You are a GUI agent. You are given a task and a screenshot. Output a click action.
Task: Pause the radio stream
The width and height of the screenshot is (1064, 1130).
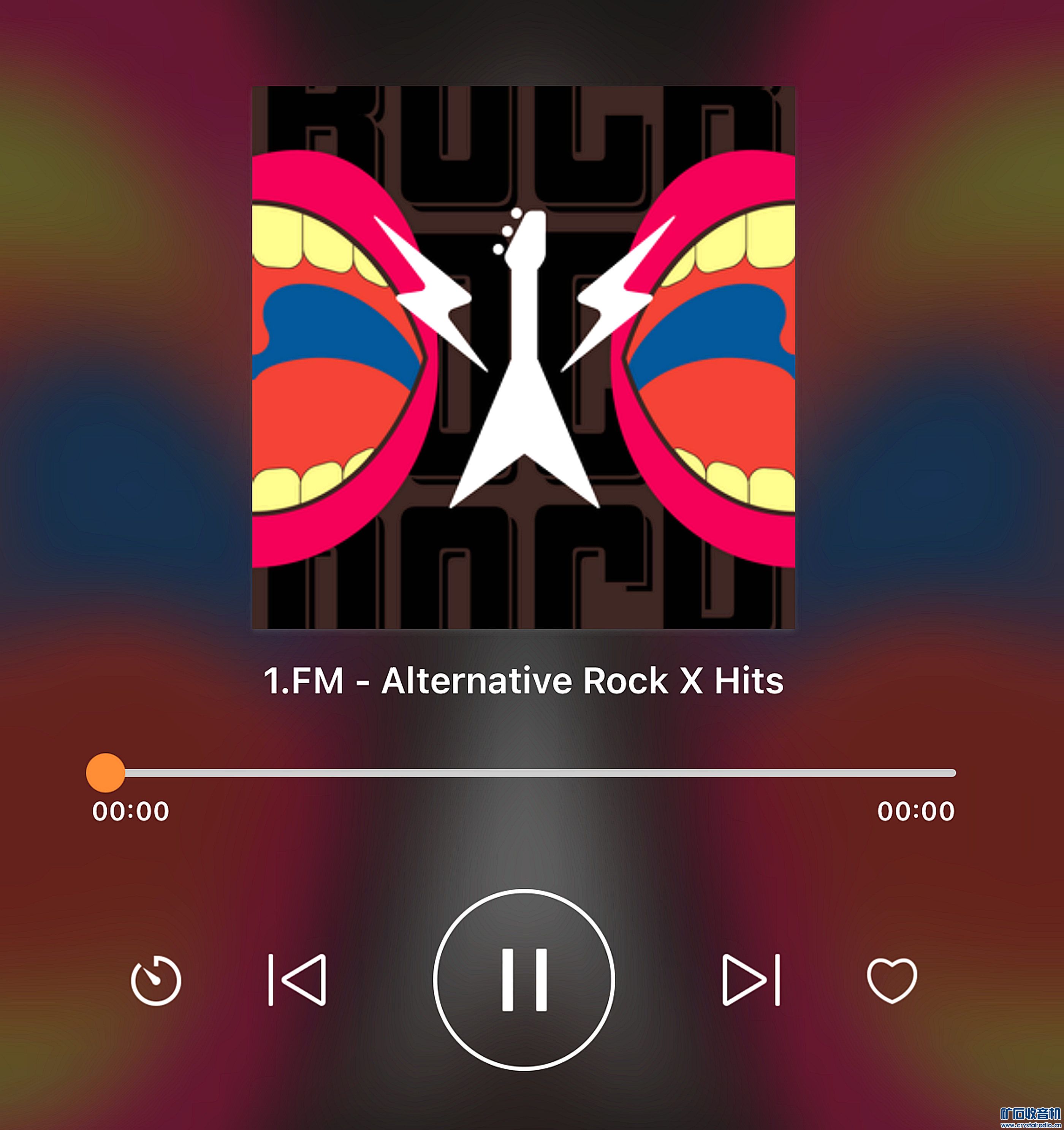coord(524,980)
